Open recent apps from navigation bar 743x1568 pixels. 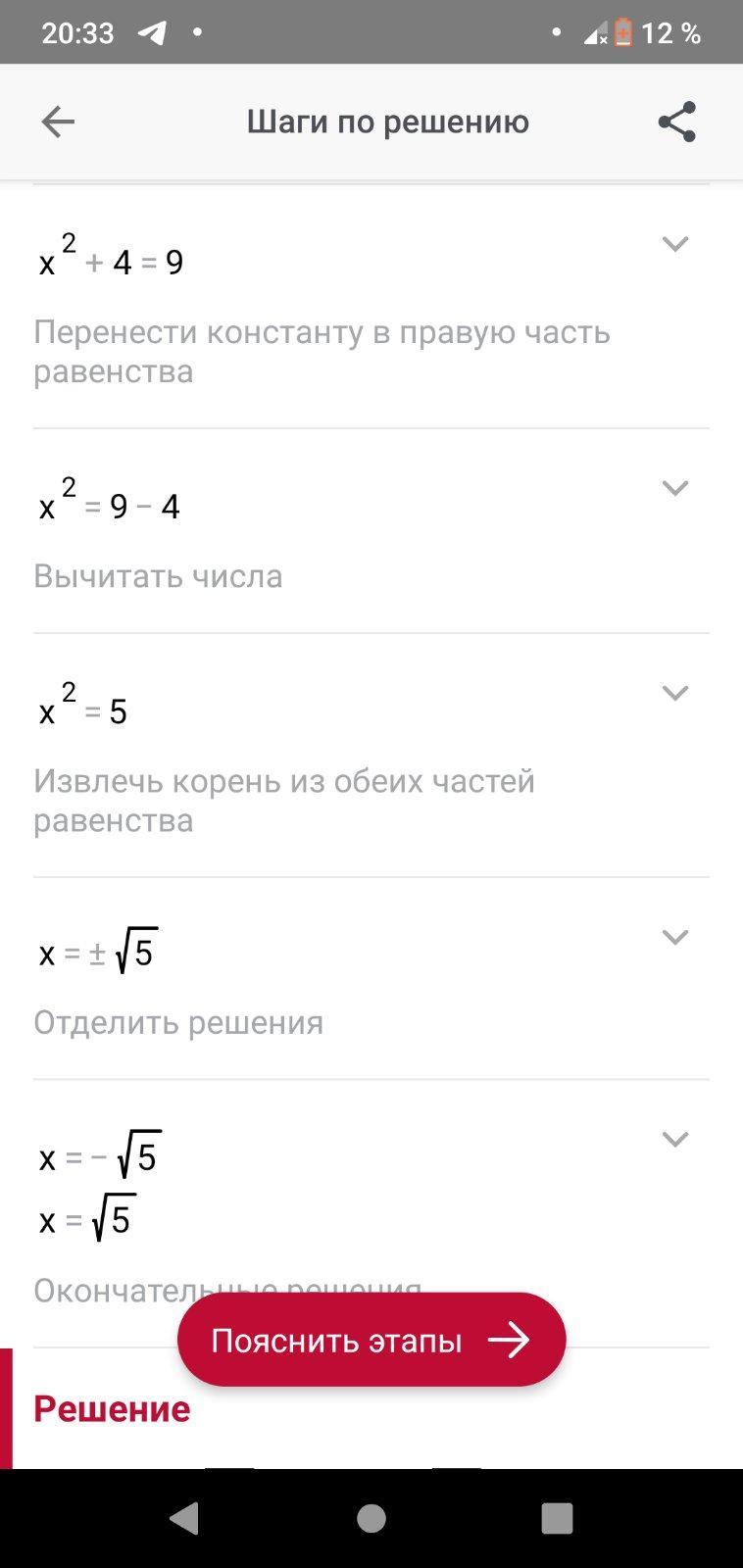point(557,1518)
